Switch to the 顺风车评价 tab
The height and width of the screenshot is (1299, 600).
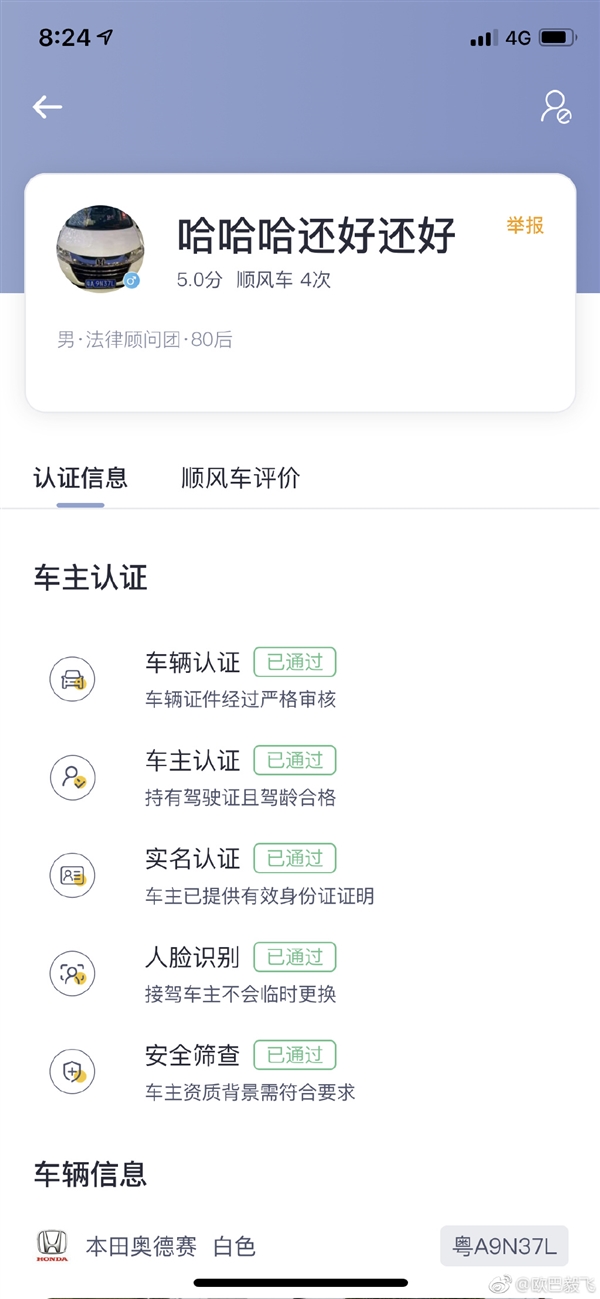click(240, 478)
